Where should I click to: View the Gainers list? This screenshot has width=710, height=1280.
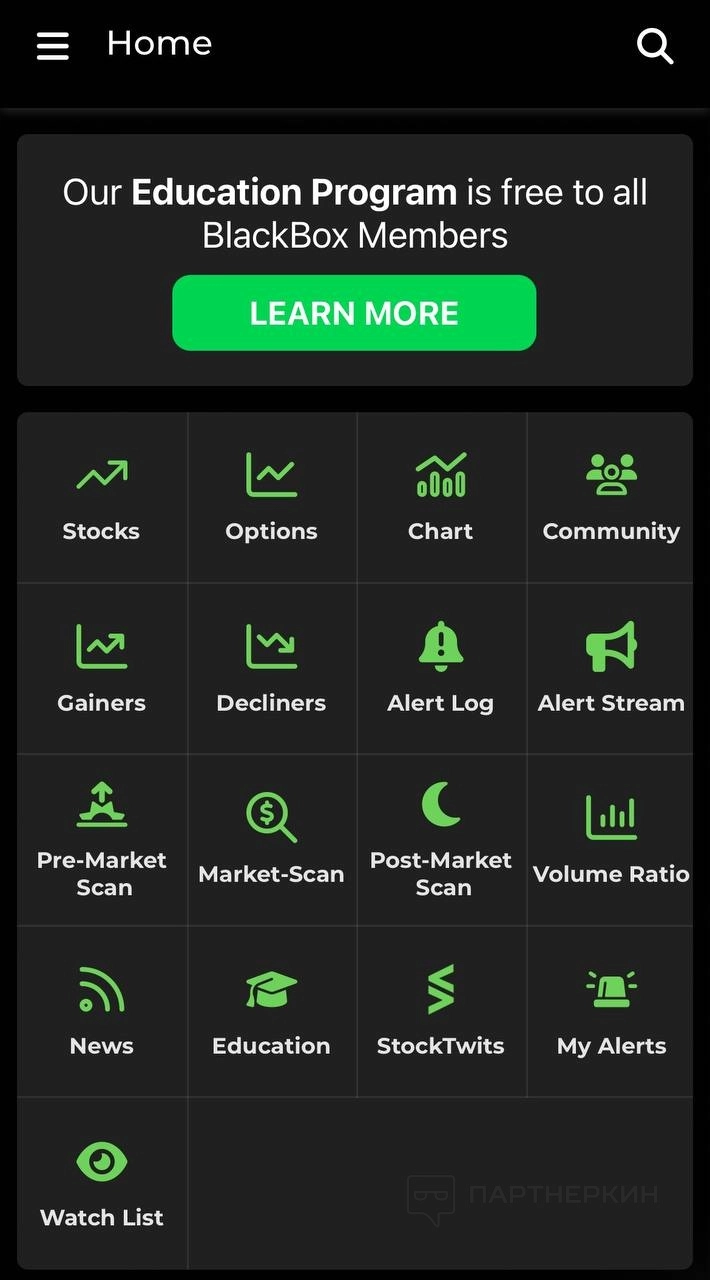[x=102, y=668]
